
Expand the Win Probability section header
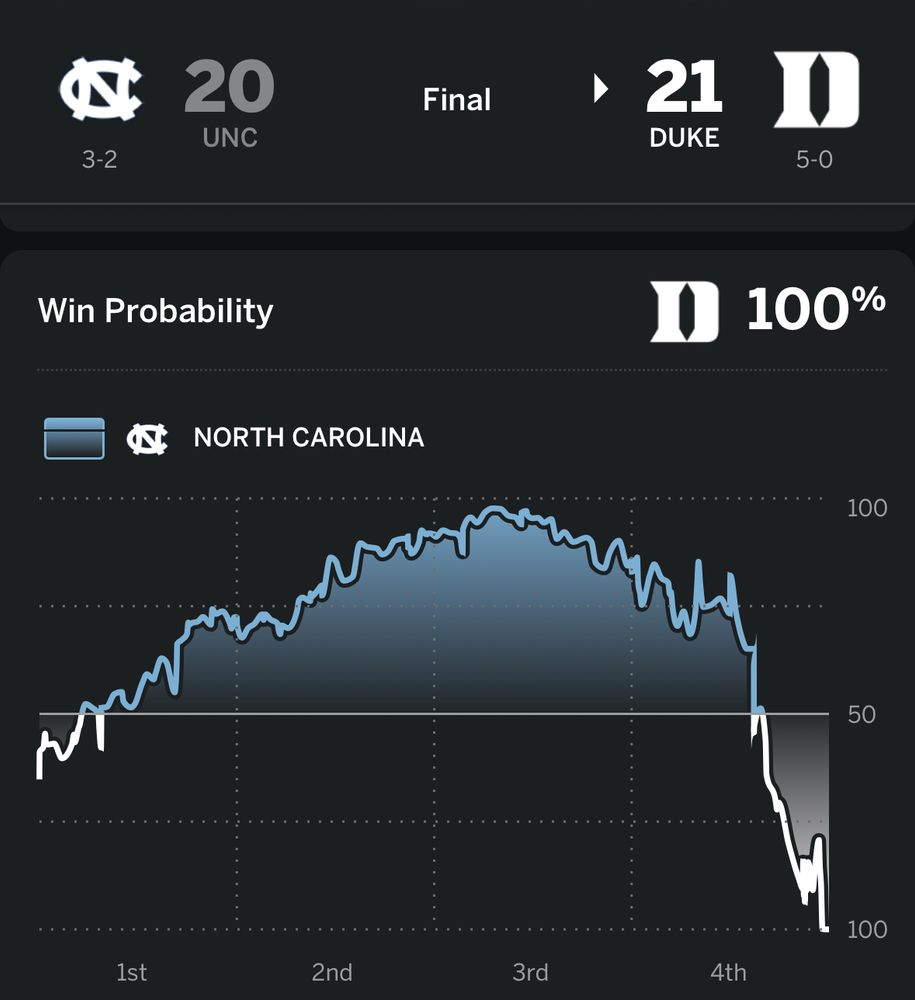pos(155,311)
